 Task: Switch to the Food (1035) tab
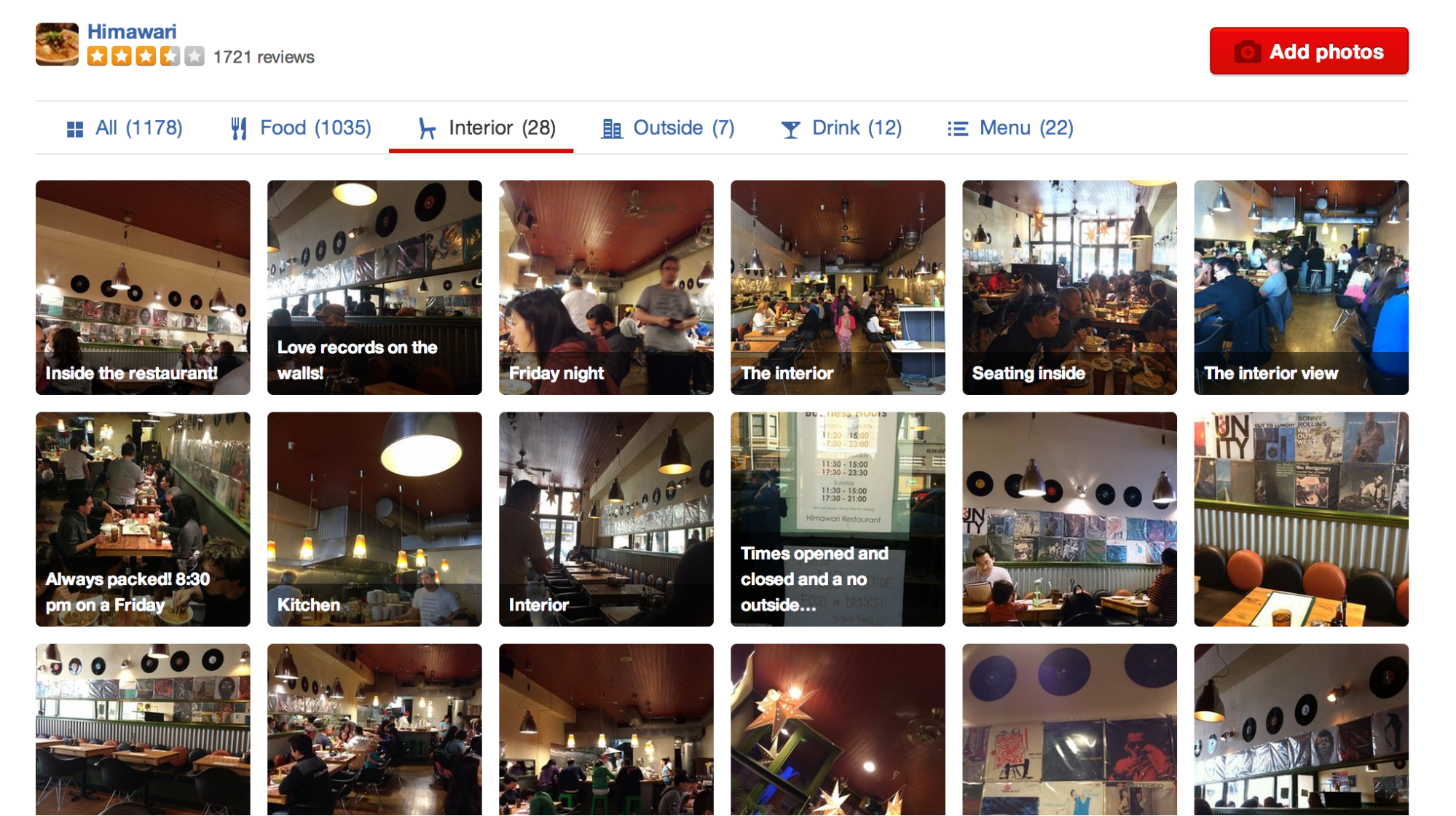(x=301, y=128)
